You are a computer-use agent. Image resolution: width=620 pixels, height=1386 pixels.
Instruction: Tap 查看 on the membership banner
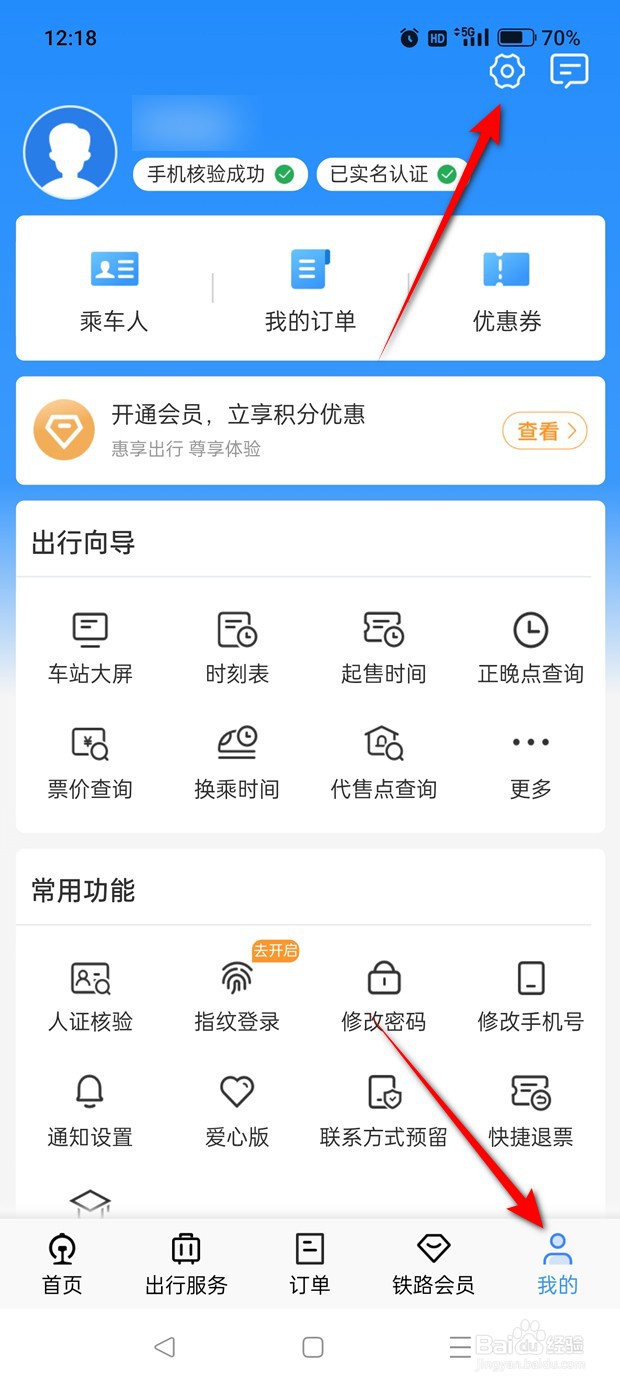click(x=544, y=431)
